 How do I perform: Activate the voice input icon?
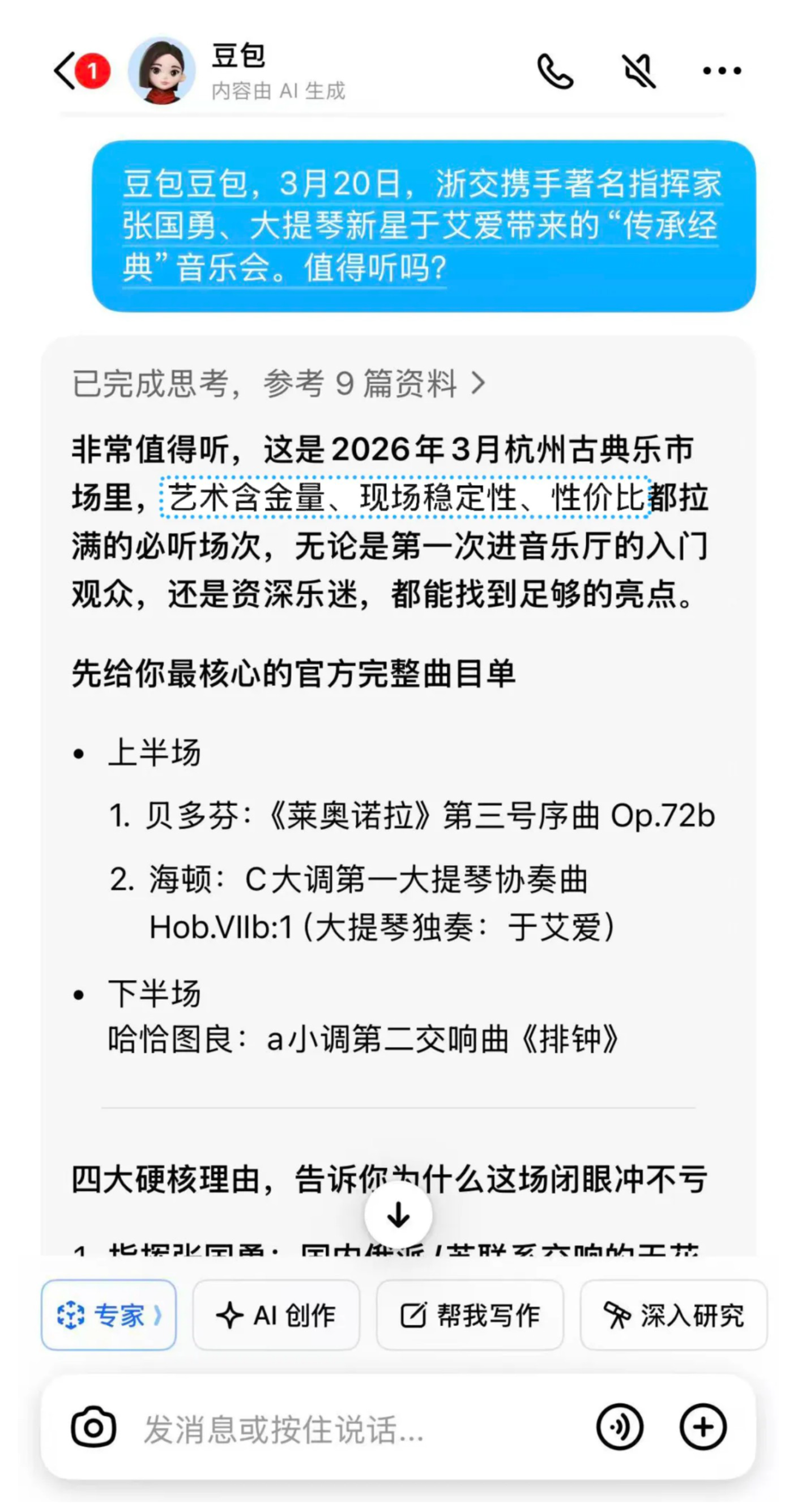click(x=619, y=1427)
